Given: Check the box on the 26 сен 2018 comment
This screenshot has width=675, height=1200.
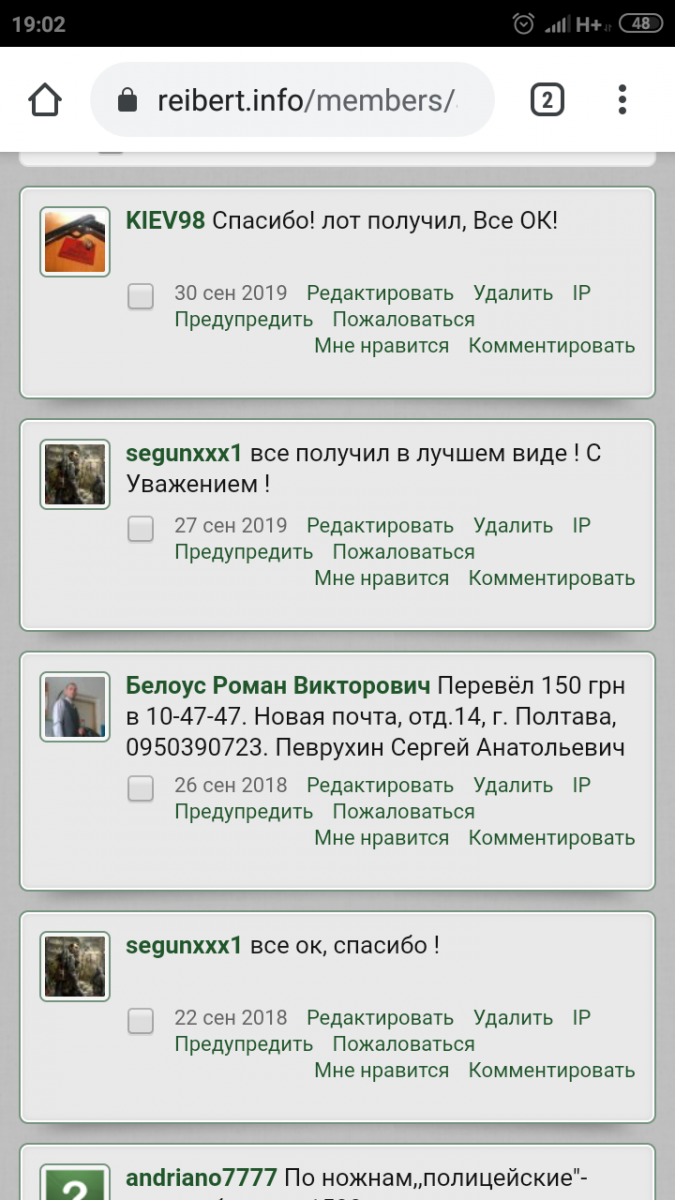Looking at the screenshot, I should (141, 788).
